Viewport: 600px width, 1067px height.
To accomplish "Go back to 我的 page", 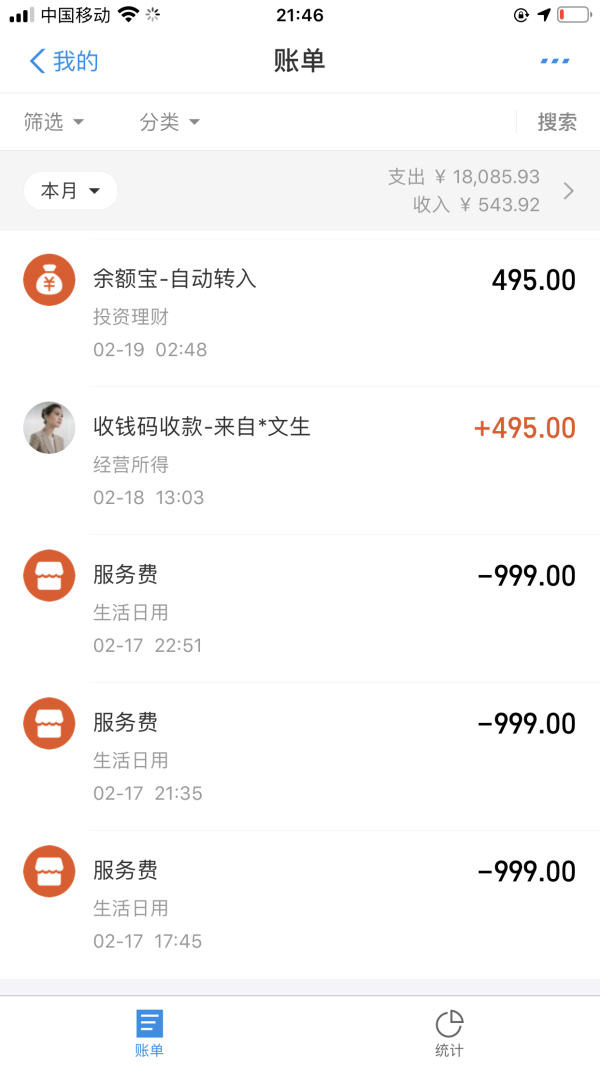I will click(x=63, y=61).
